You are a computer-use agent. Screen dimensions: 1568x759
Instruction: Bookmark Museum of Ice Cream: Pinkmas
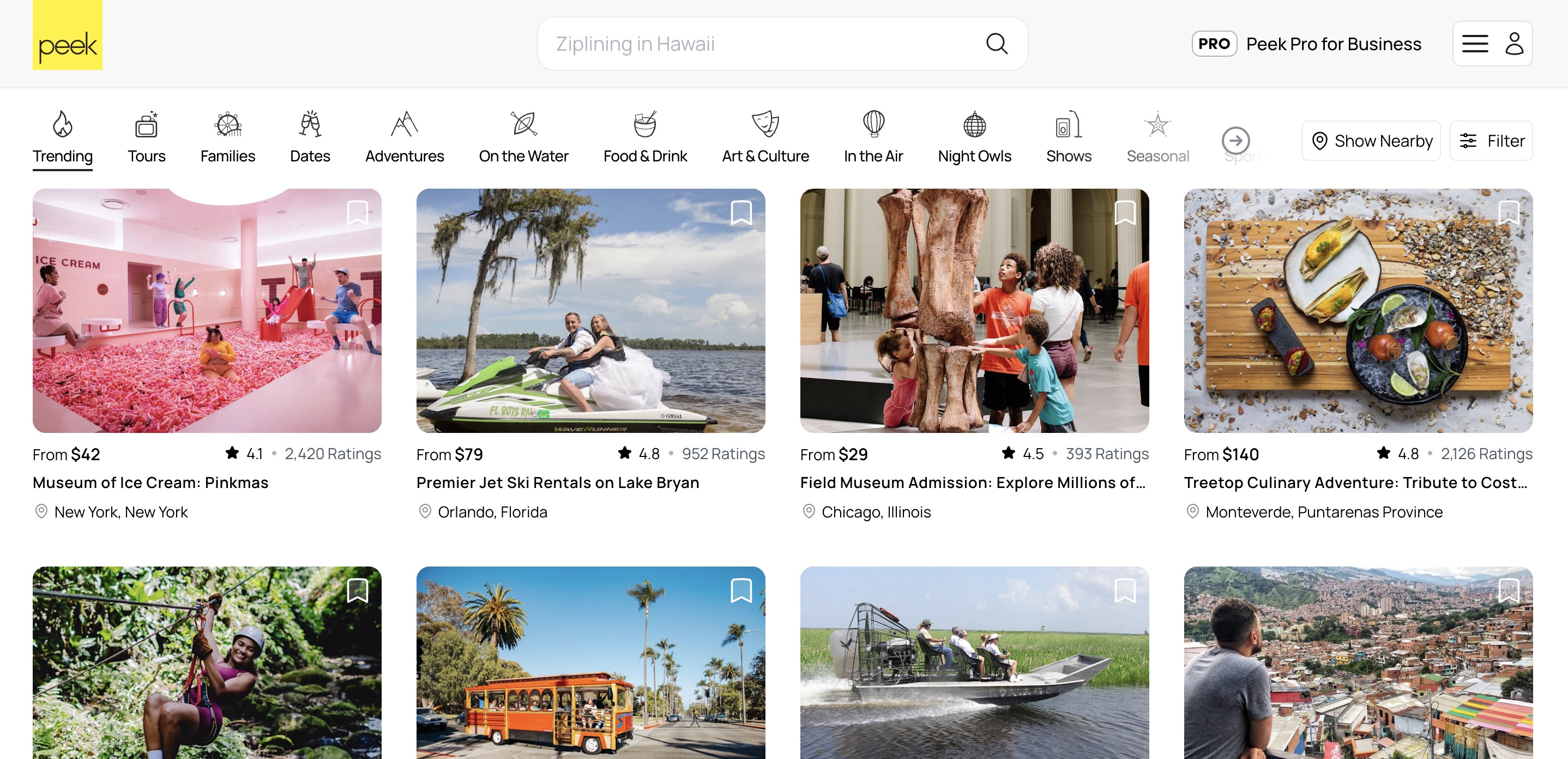(357, 213)
